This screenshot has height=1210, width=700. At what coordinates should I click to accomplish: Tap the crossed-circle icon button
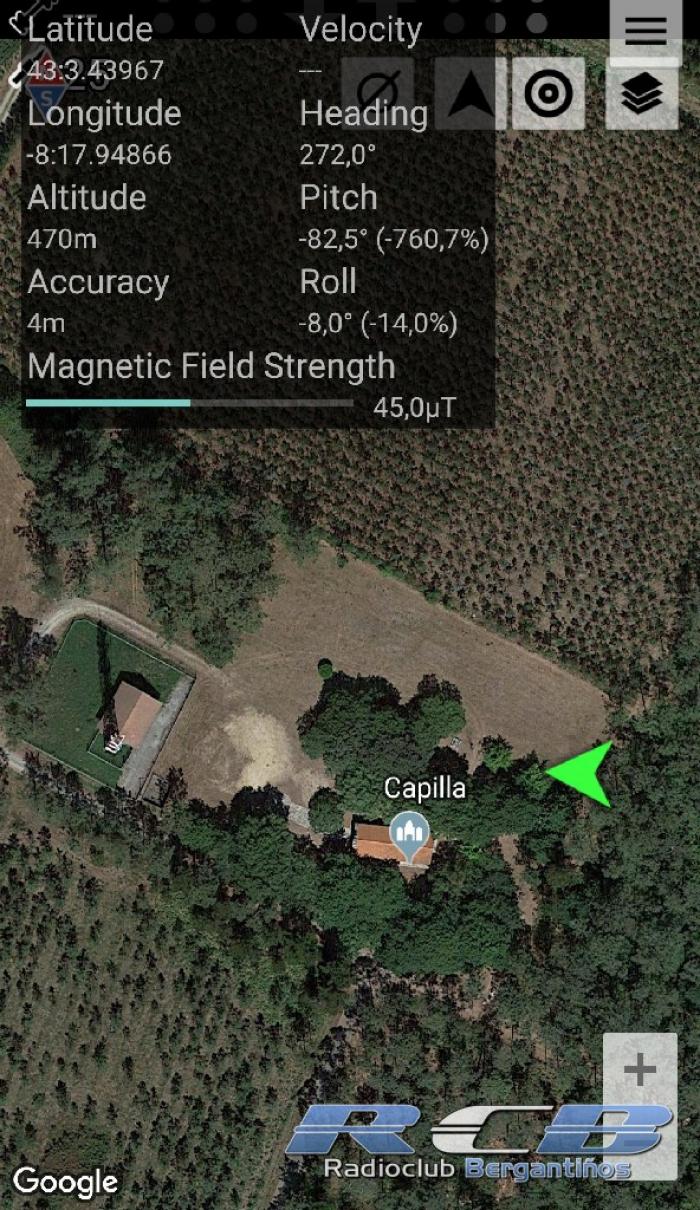pyautogui.click(x=379, y=93)
